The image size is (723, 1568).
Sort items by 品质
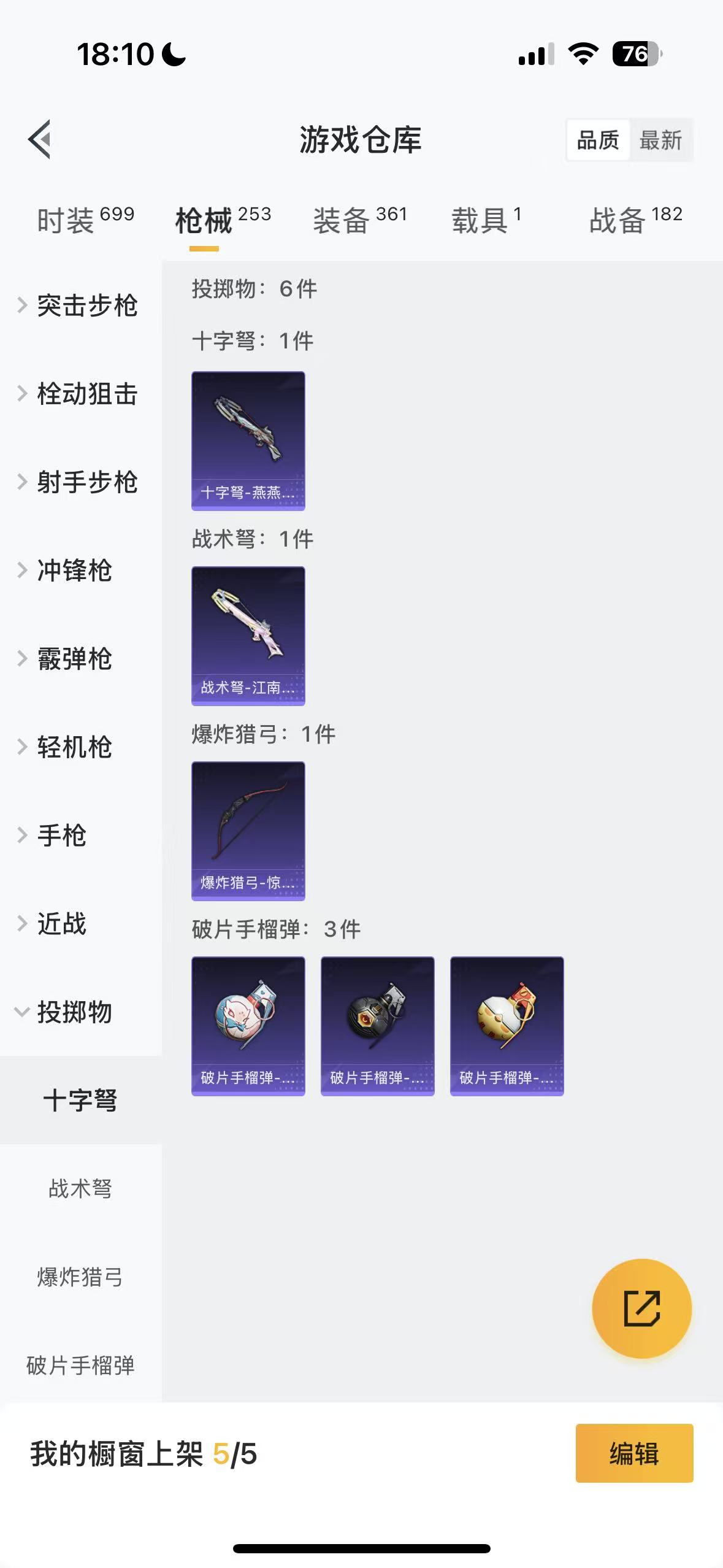(x=598, y=140)
